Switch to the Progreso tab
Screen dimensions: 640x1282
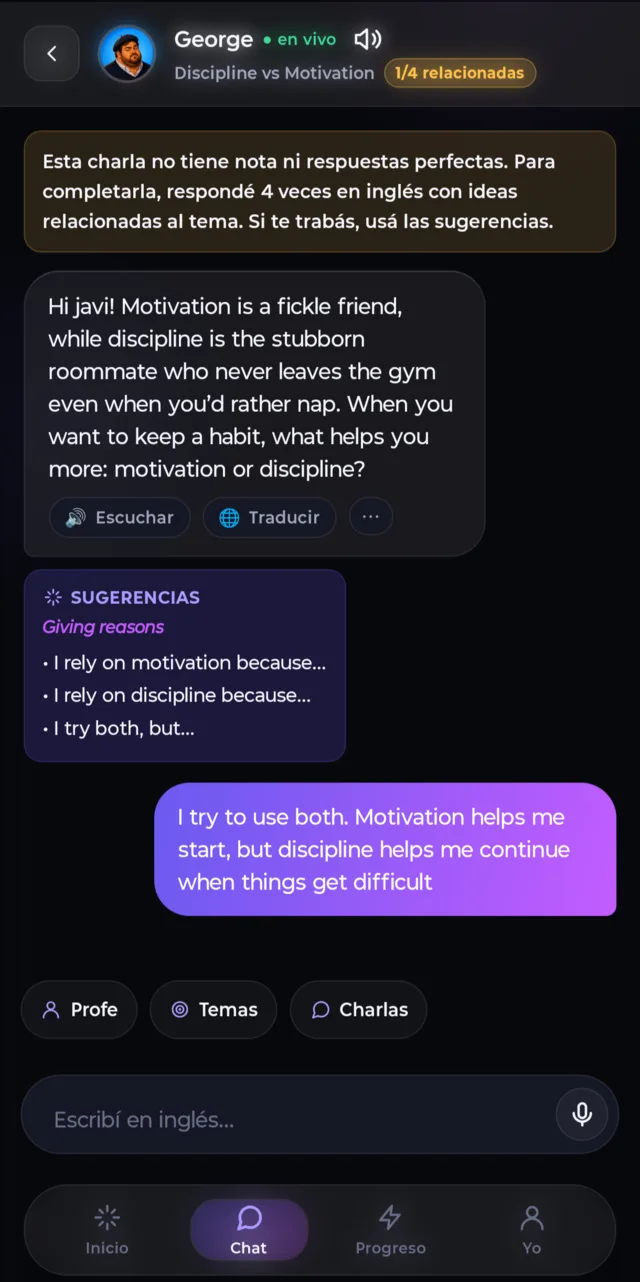390,1229
